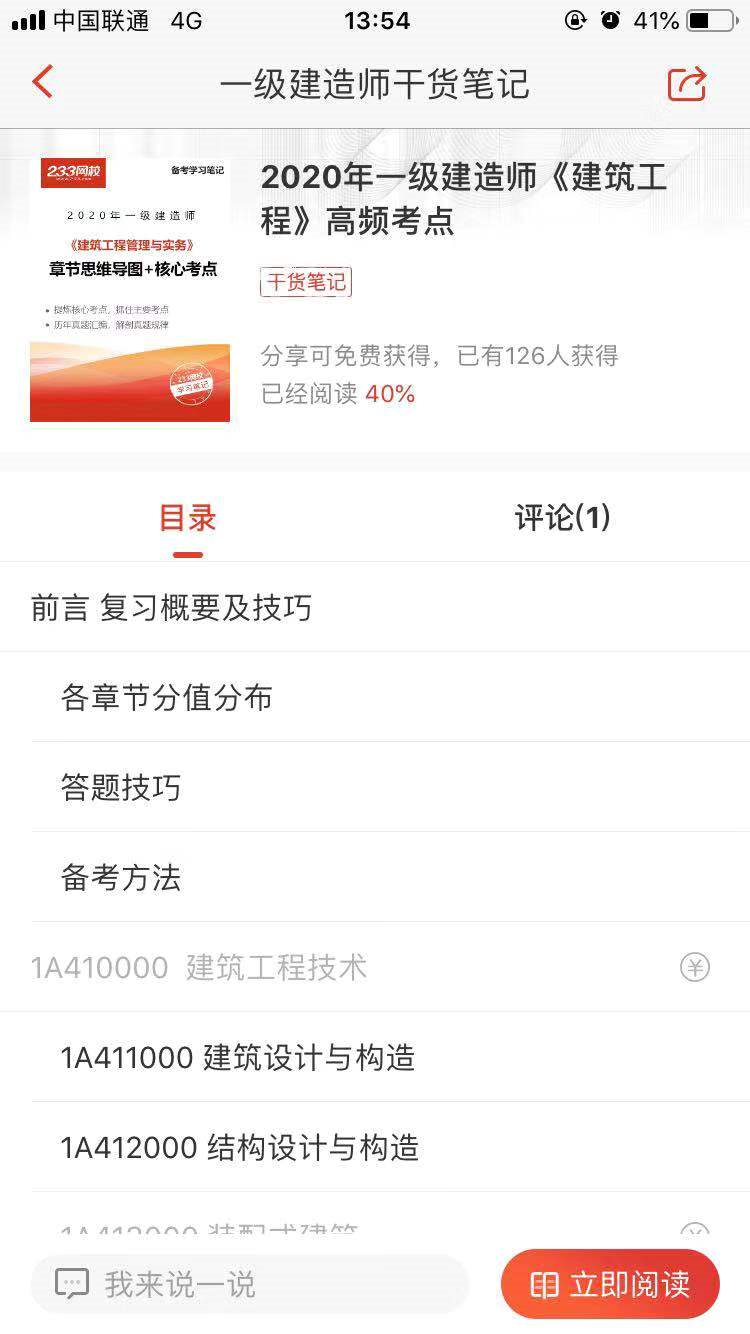Viewport: 750px width, 1334px height.
Task: Open the 各章节分值分布 section
Action: 166,698
